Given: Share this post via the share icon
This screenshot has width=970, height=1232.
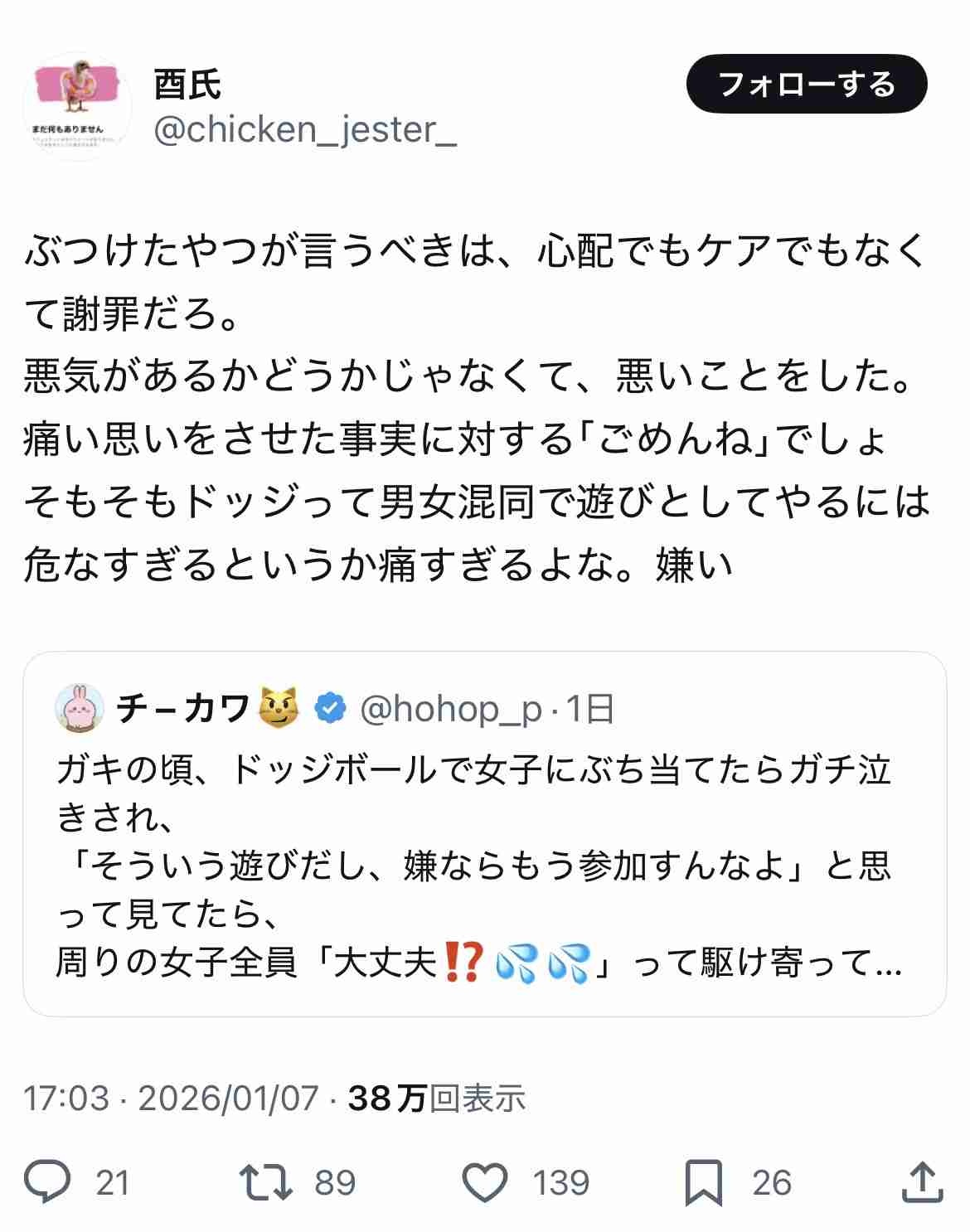Looking at the screenshot, I should coord(922,1181).
